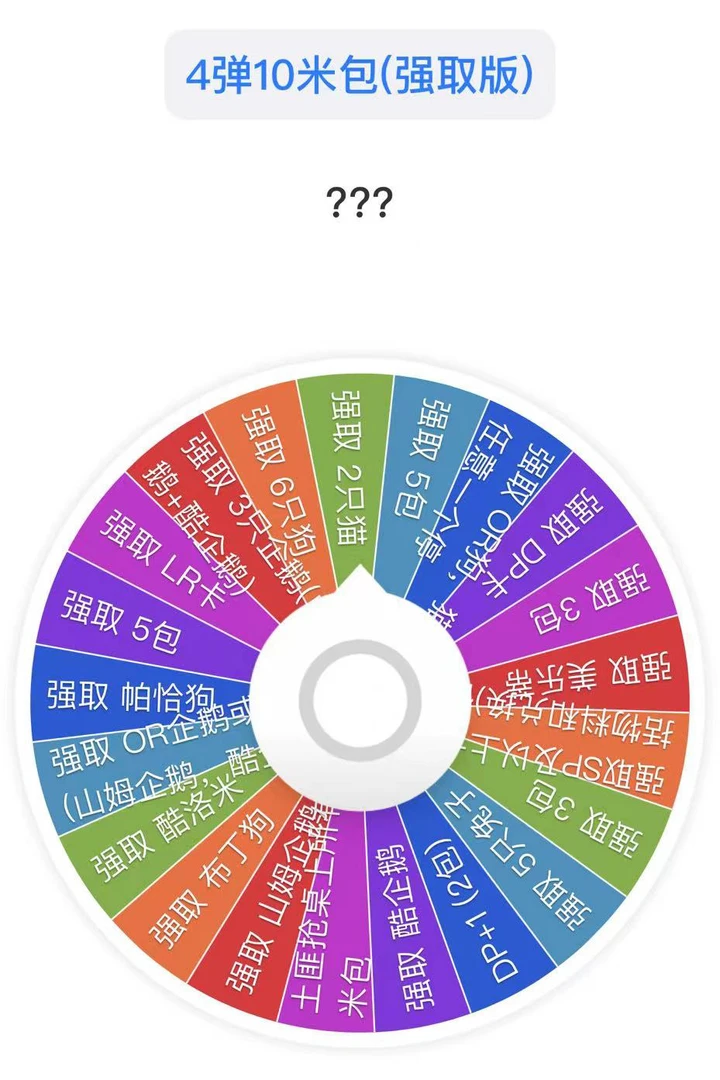This screenshot has height=1080, width=720.
Task: Tap the center button to spin the wheel
Action: coord(359,701)
